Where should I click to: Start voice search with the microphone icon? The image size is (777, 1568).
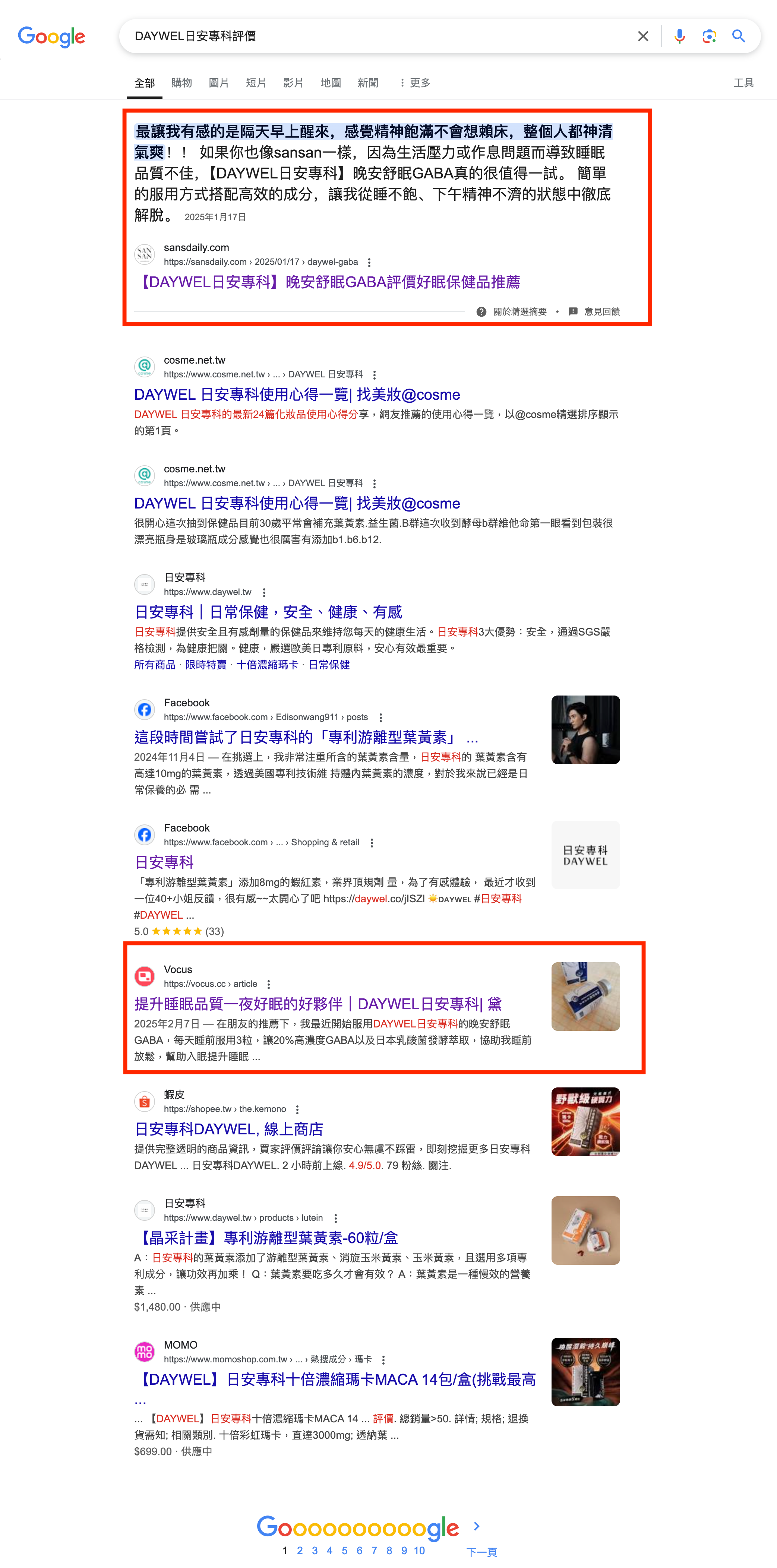click(680, 37)
